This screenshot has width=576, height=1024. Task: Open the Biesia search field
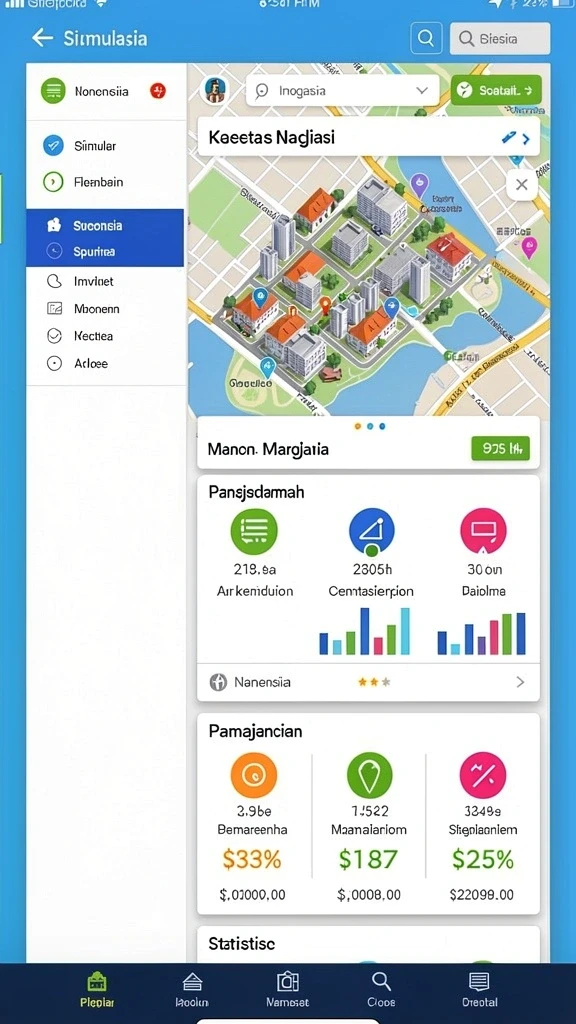[x=500, y=38]
